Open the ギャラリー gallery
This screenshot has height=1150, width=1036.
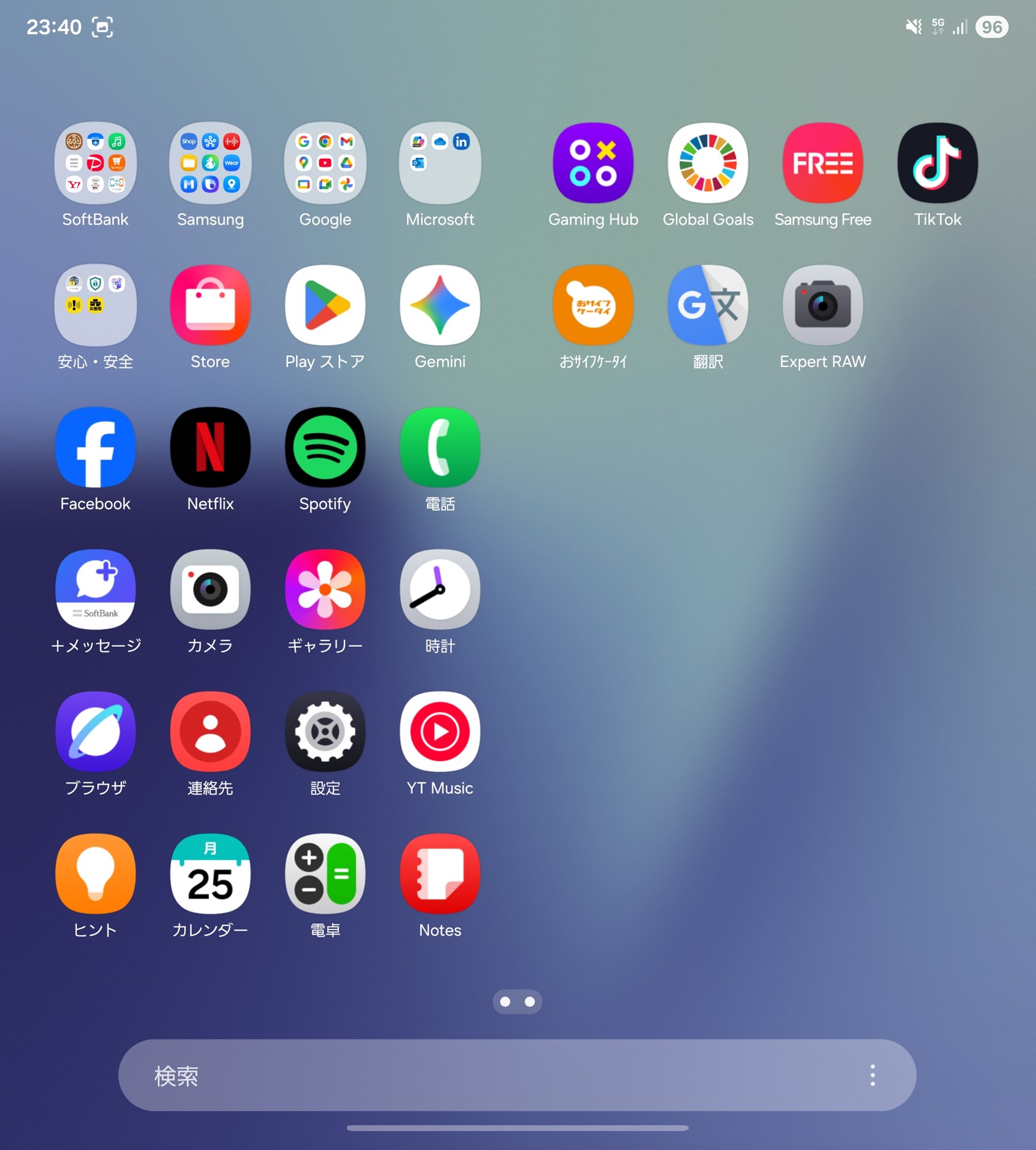325,589
